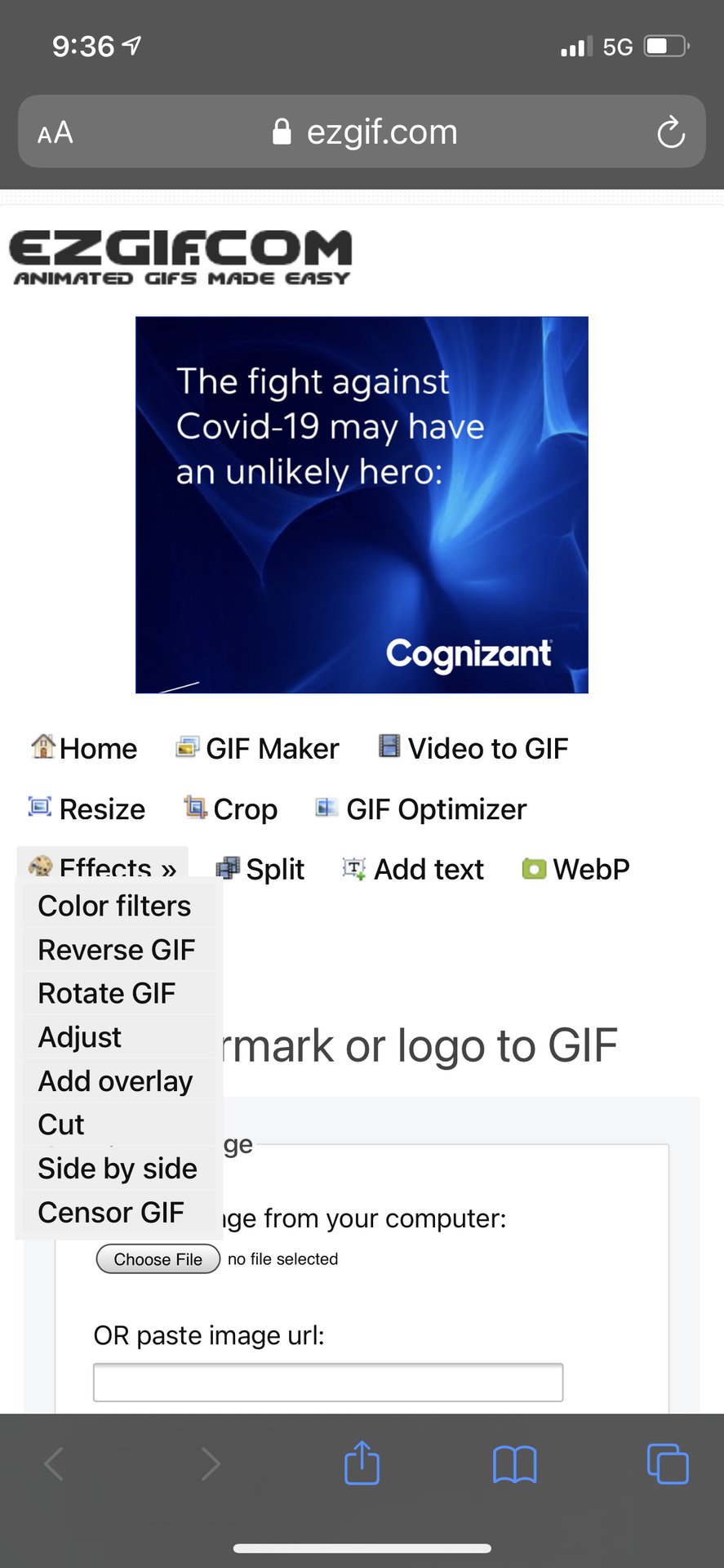724x1568 pixels.
Task: Open the AA reader options
Action: coord(56,132)
